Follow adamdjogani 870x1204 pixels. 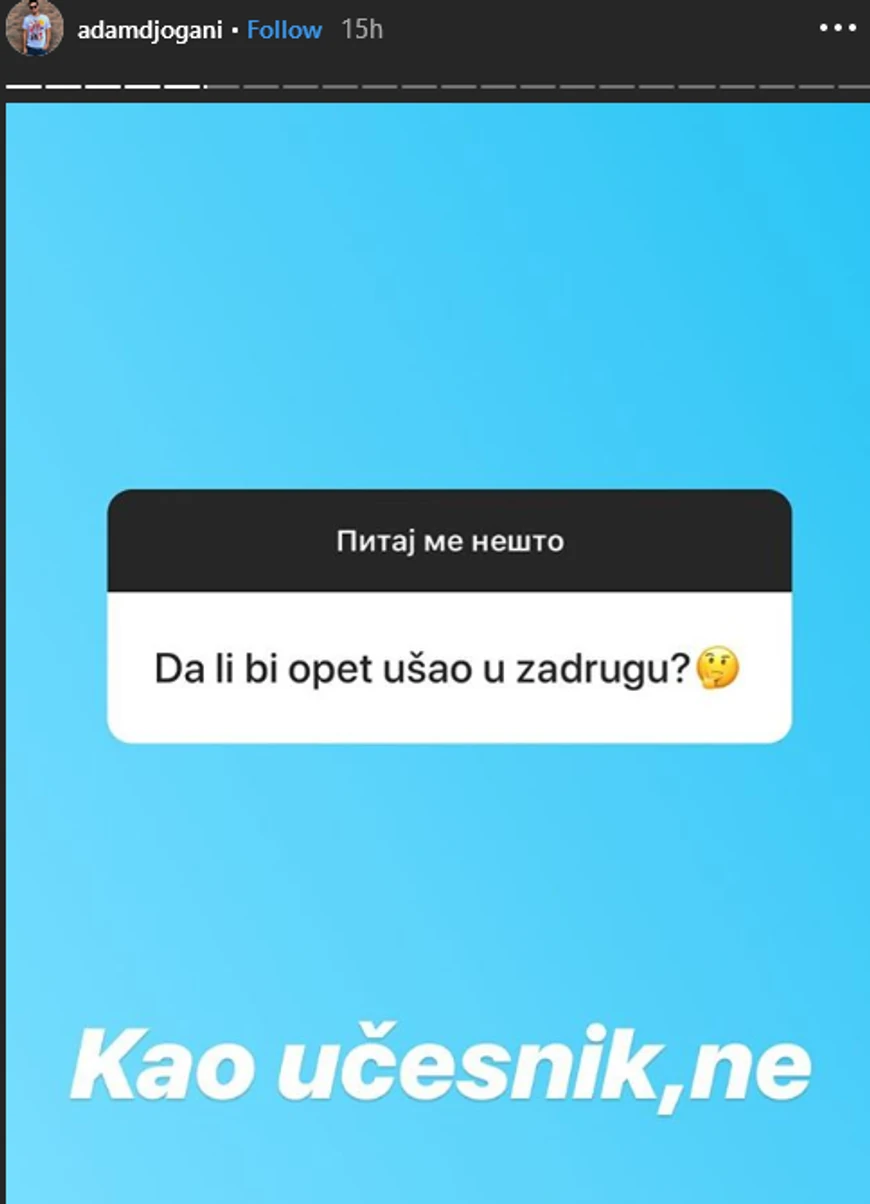coord(285,30)
